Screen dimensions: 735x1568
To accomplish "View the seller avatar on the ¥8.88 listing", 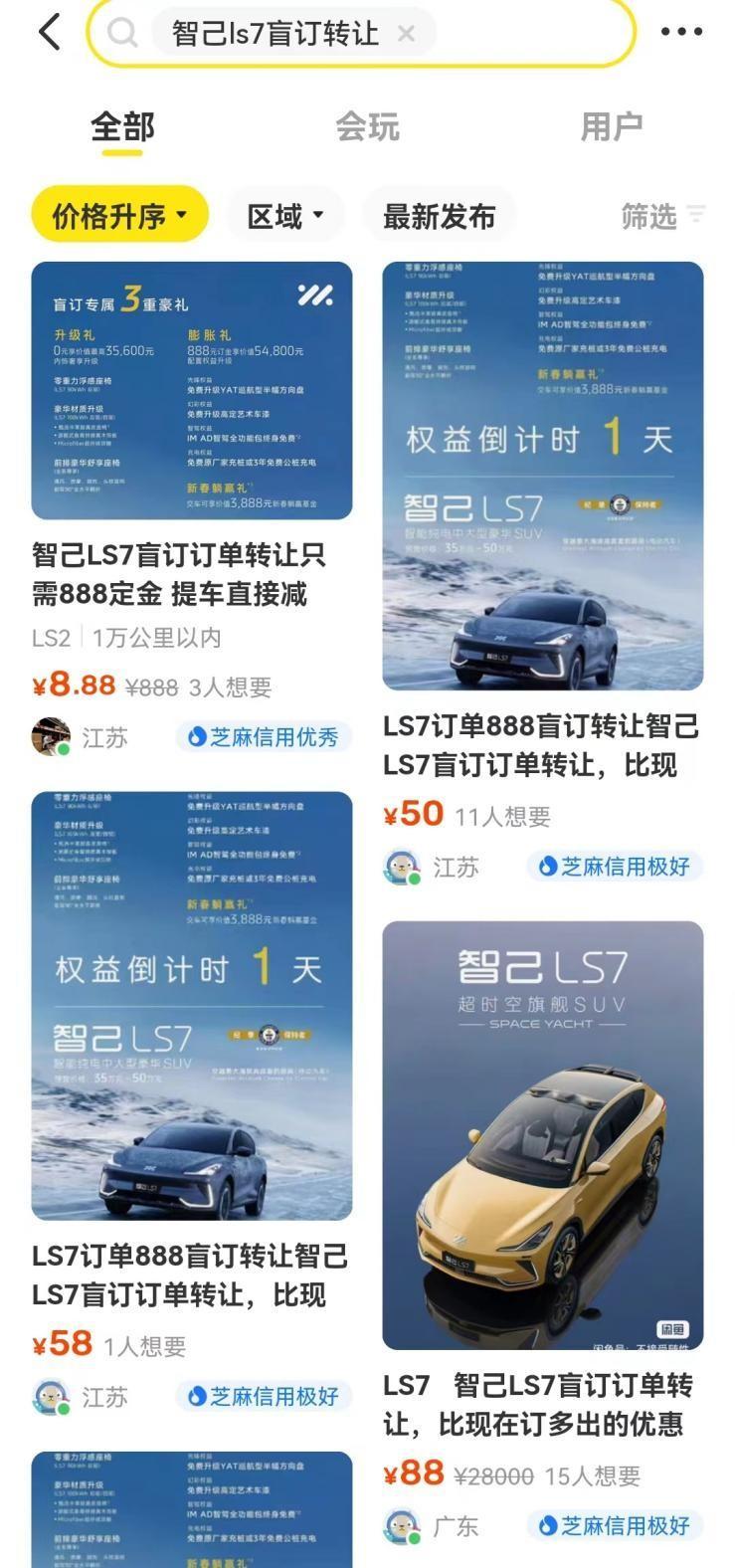I will [x=51, y=737].
